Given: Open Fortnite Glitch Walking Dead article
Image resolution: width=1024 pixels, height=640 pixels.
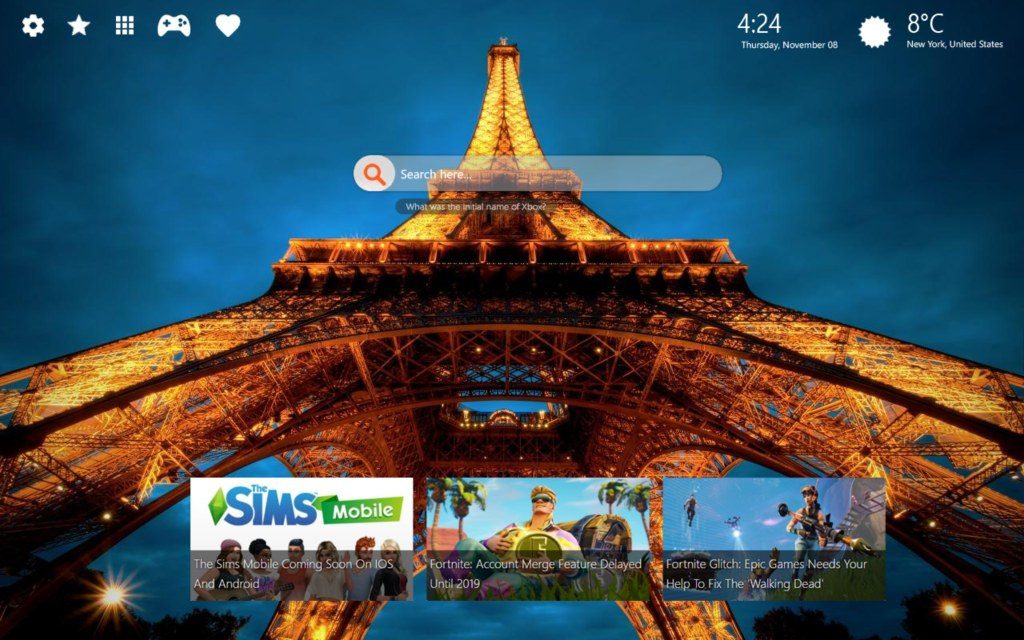Looking at the screenshot, I should click(x=773, y=538).
